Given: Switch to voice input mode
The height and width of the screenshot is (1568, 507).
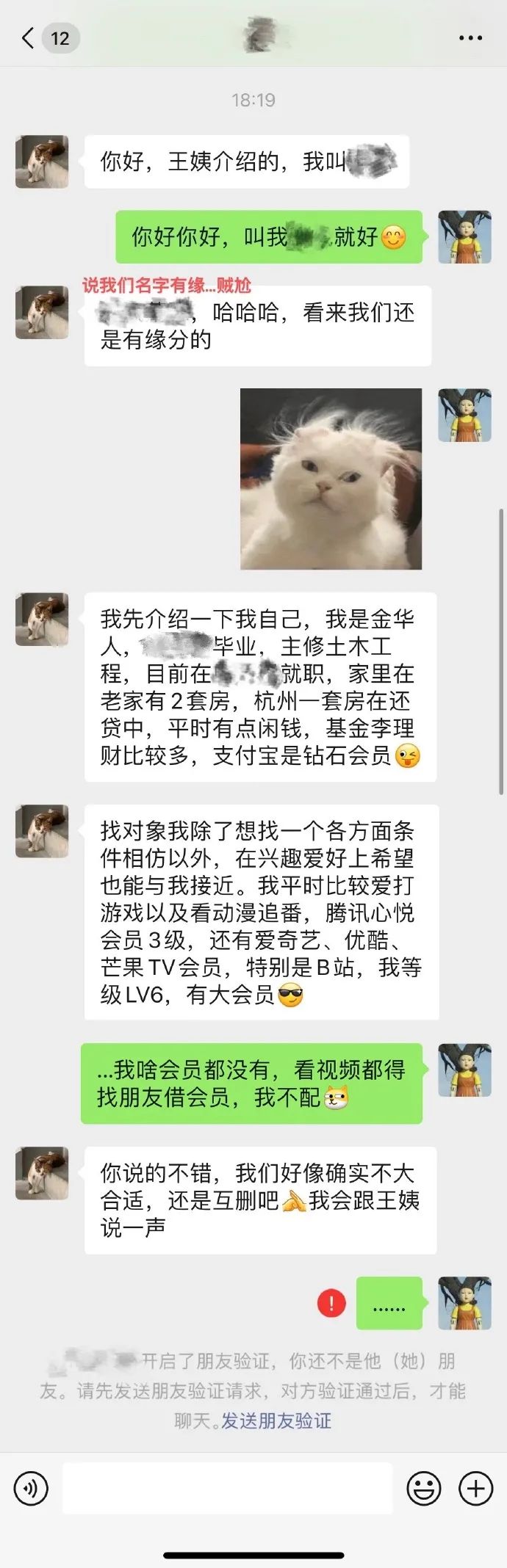Looking at the screenshot, I should (x=31, y=1488).
